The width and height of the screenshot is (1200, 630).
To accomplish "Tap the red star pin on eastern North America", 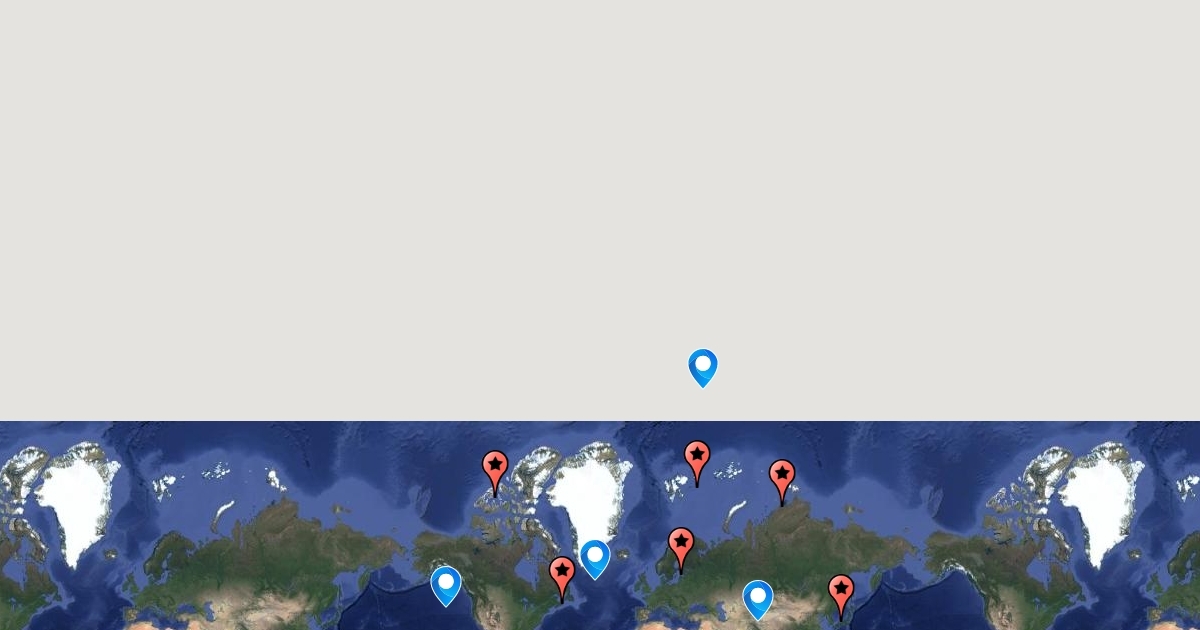I will coord(562,573).
